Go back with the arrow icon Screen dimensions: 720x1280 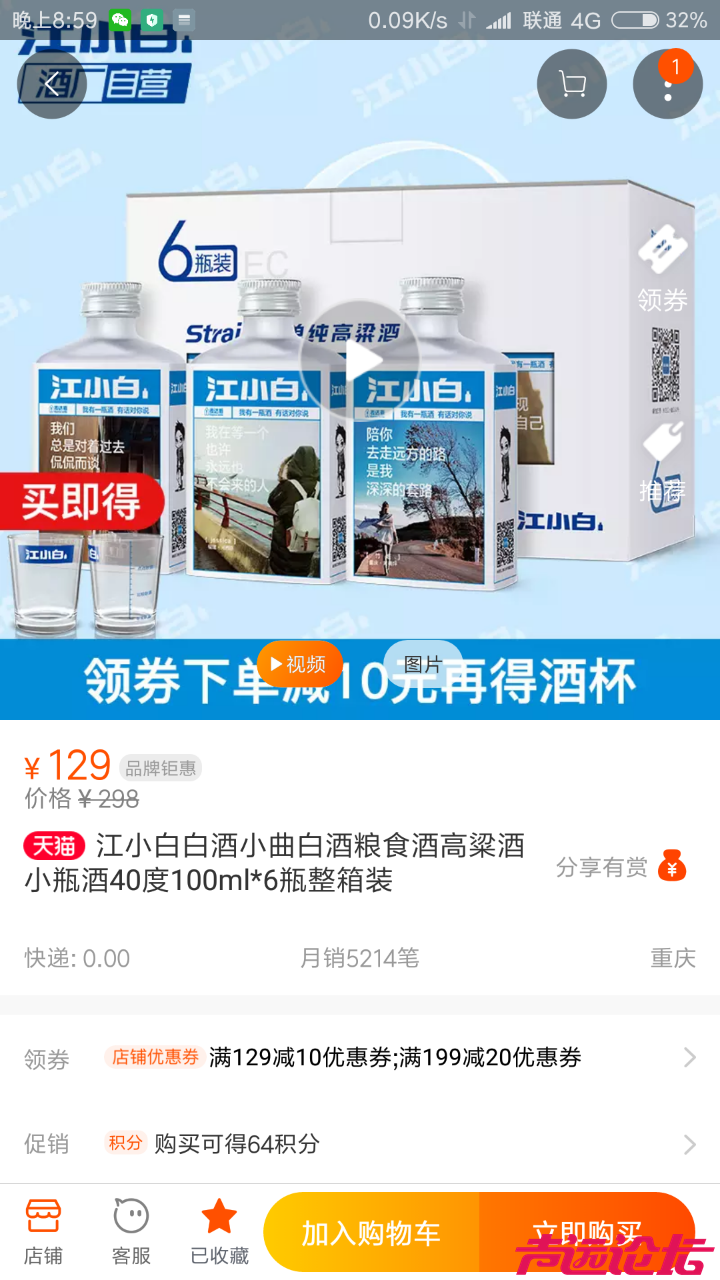point(52,85)
